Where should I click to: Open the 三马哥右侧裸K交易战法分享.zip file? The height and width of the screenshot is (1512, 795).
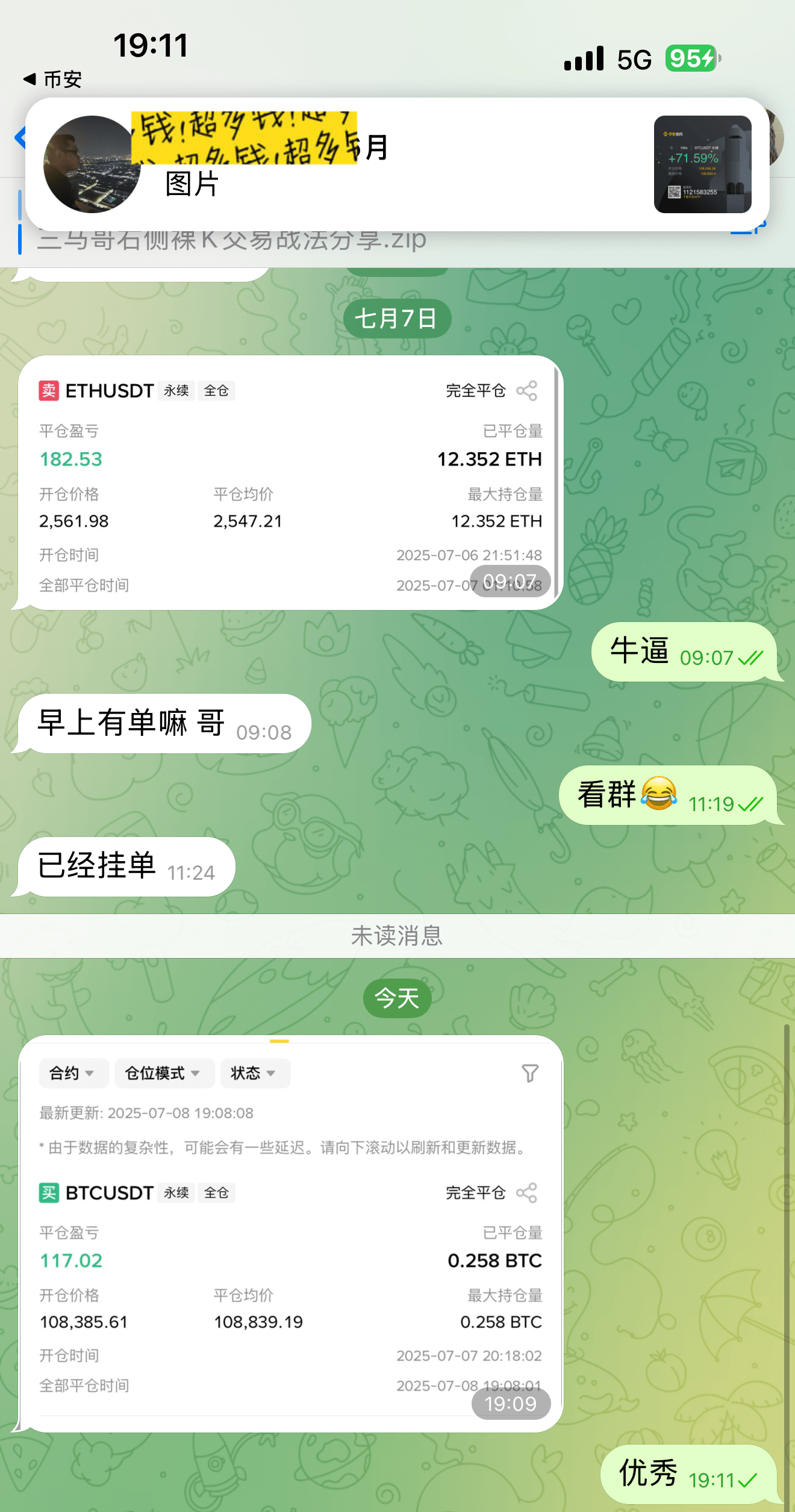tap(232, 241)
